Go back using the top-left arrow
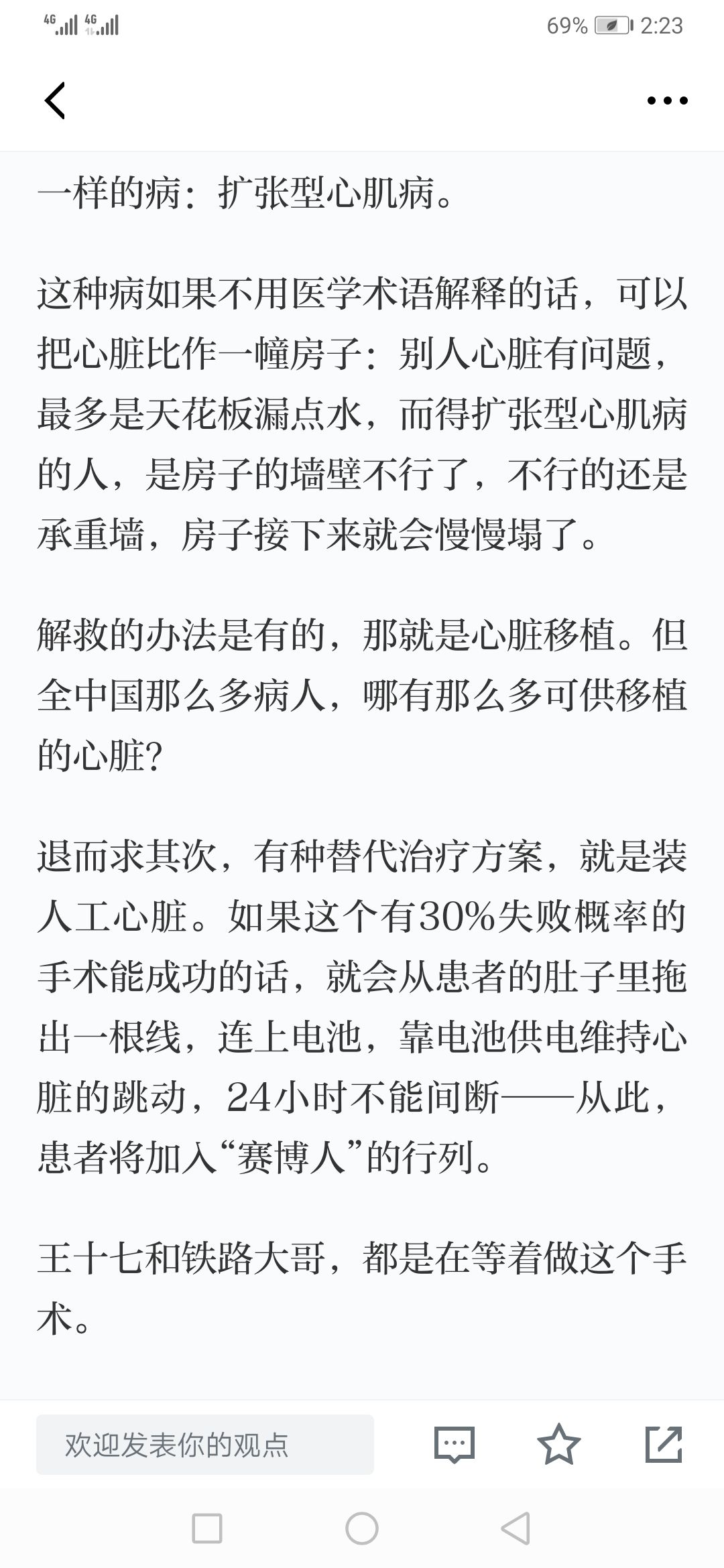The image size is (724, 1568). (55, 101)
